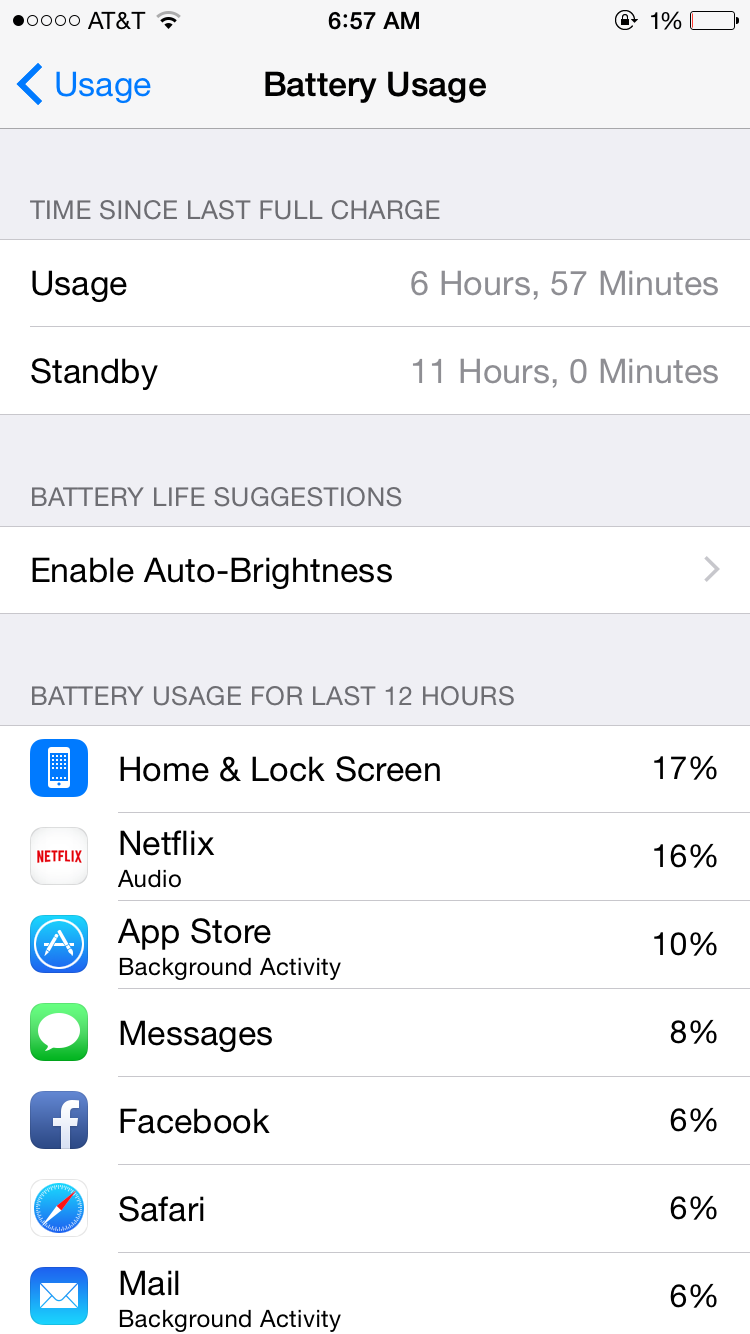
Task: Go back to the Usage screen
Action: pyautogui.click(x=85, y=85)
